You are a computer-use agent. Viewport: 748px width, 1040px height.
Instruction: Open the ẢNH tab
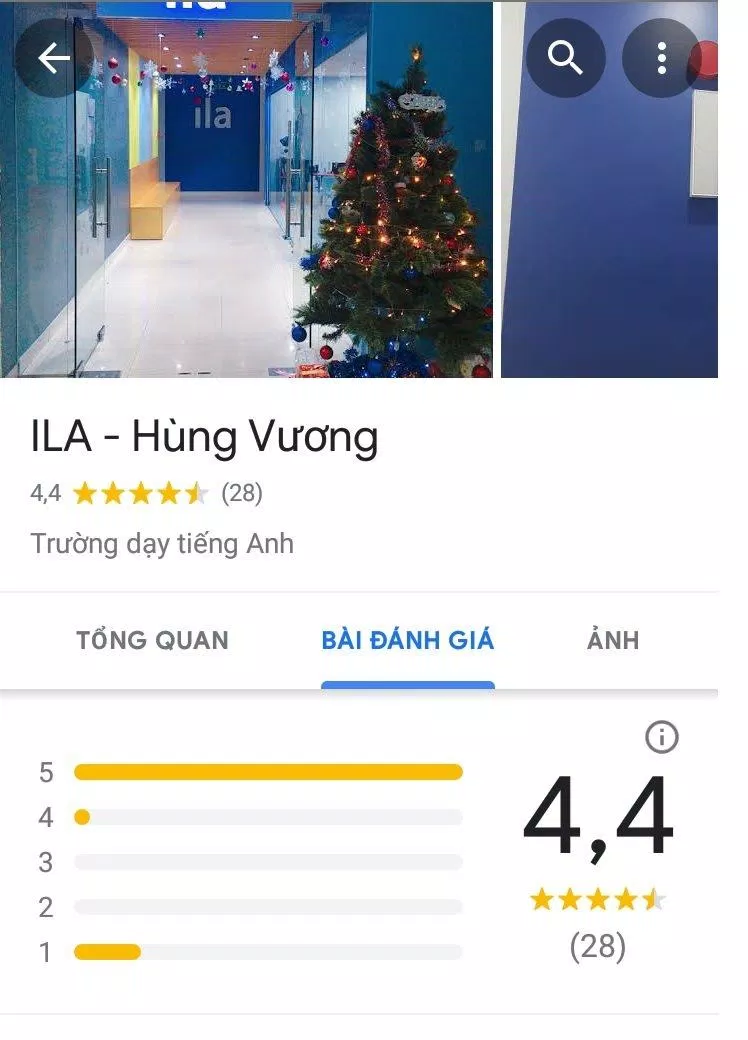613,640
